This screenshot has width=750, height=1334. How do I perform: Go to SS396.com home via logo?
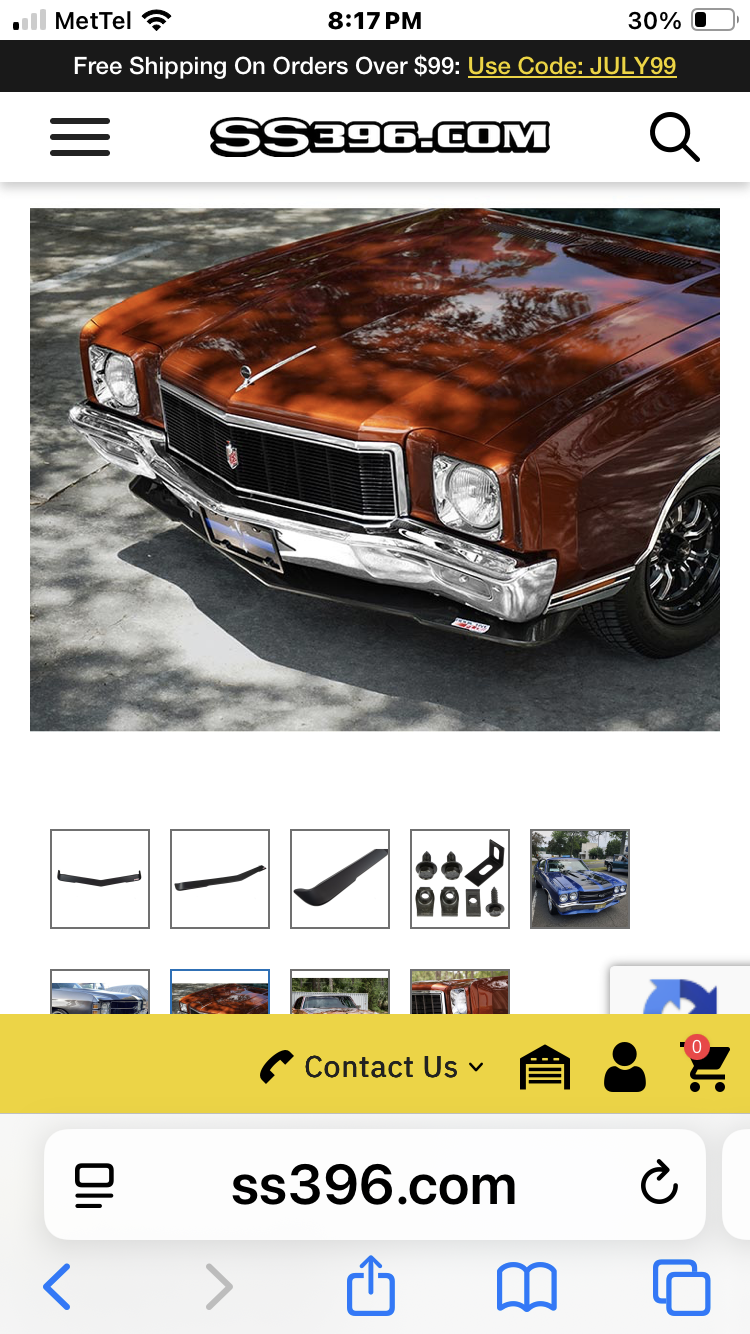(379, 137)
